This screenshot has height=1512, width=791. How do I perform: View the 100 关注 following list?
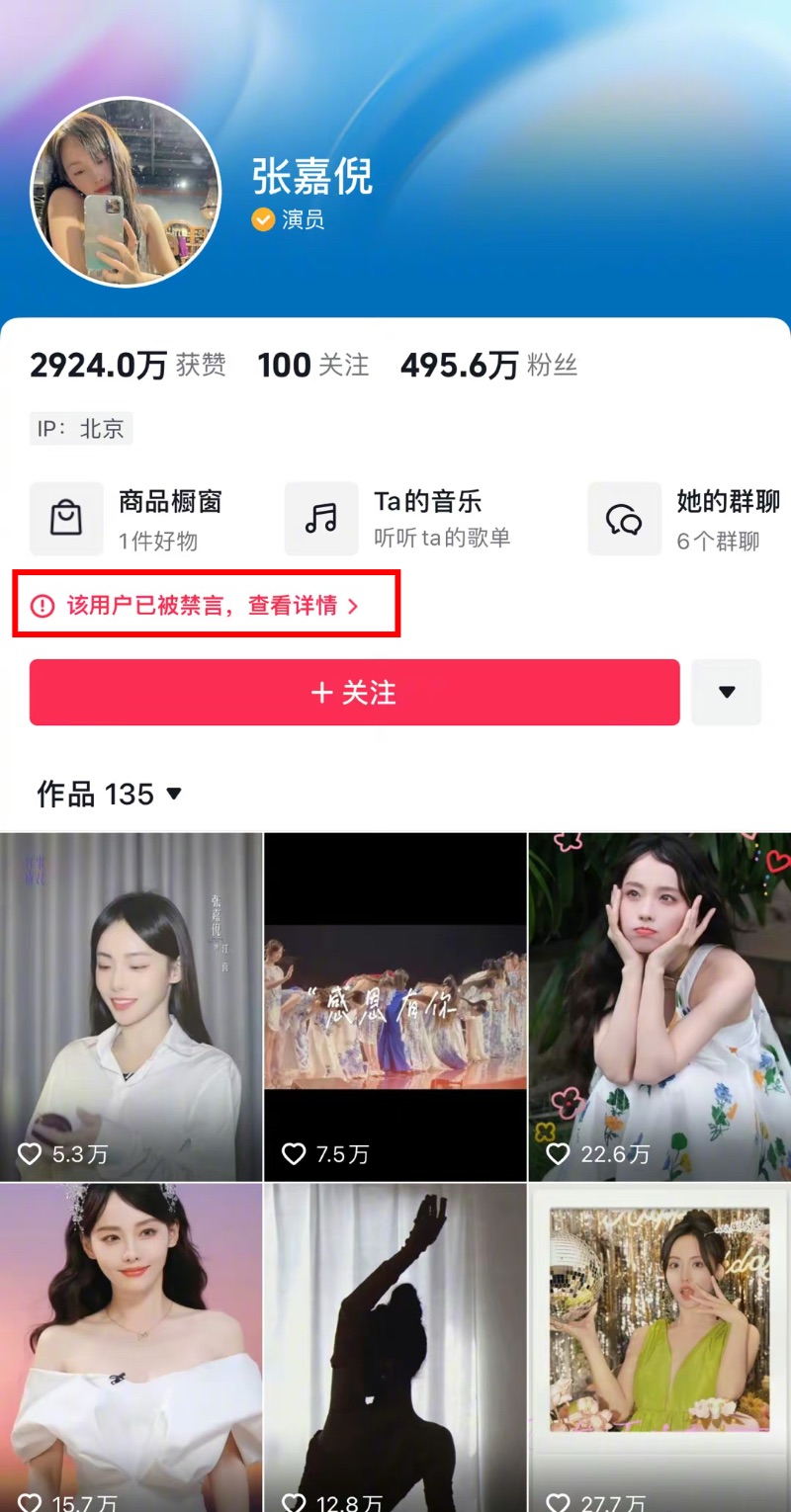tap(312, 366)
